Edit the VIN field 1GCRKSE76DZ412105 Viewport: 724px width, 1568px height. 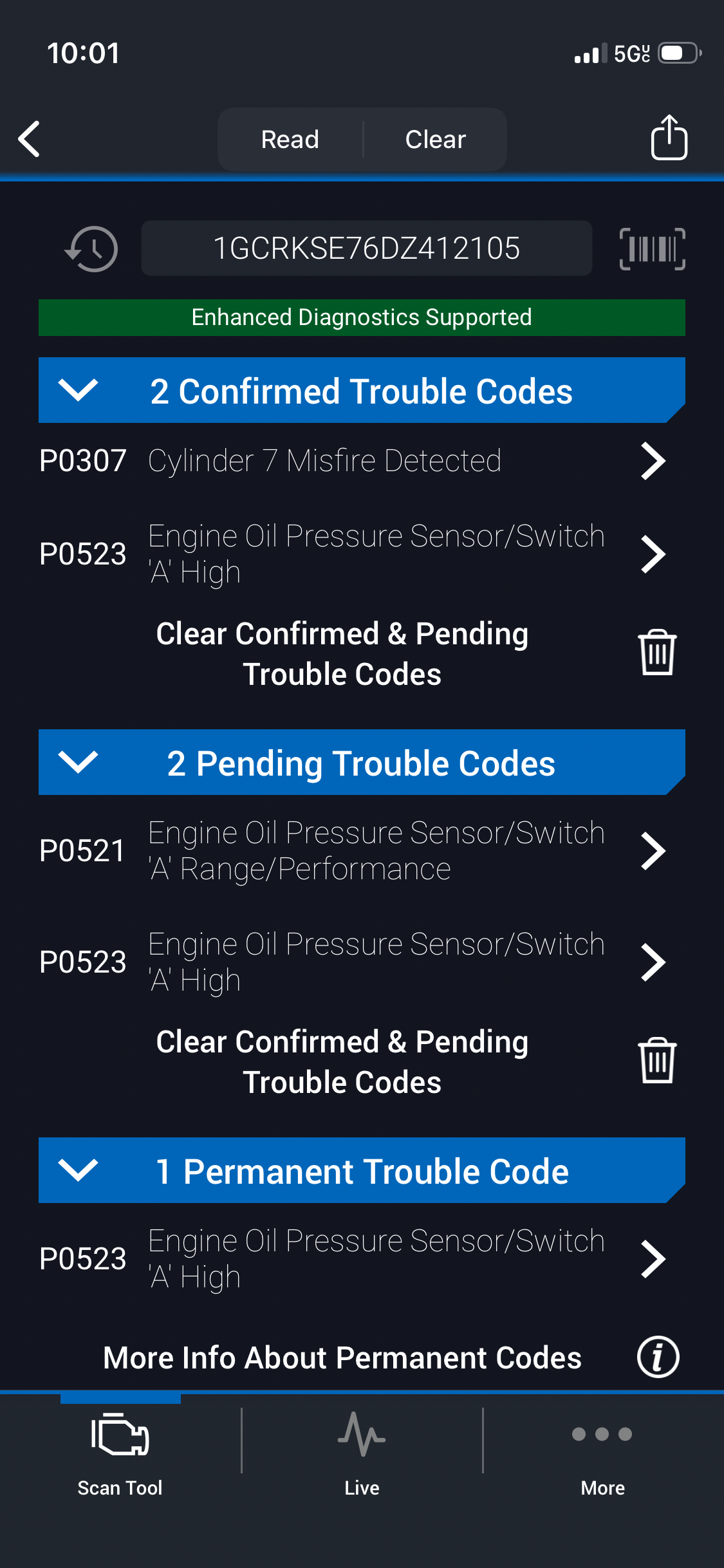[366, 248]
